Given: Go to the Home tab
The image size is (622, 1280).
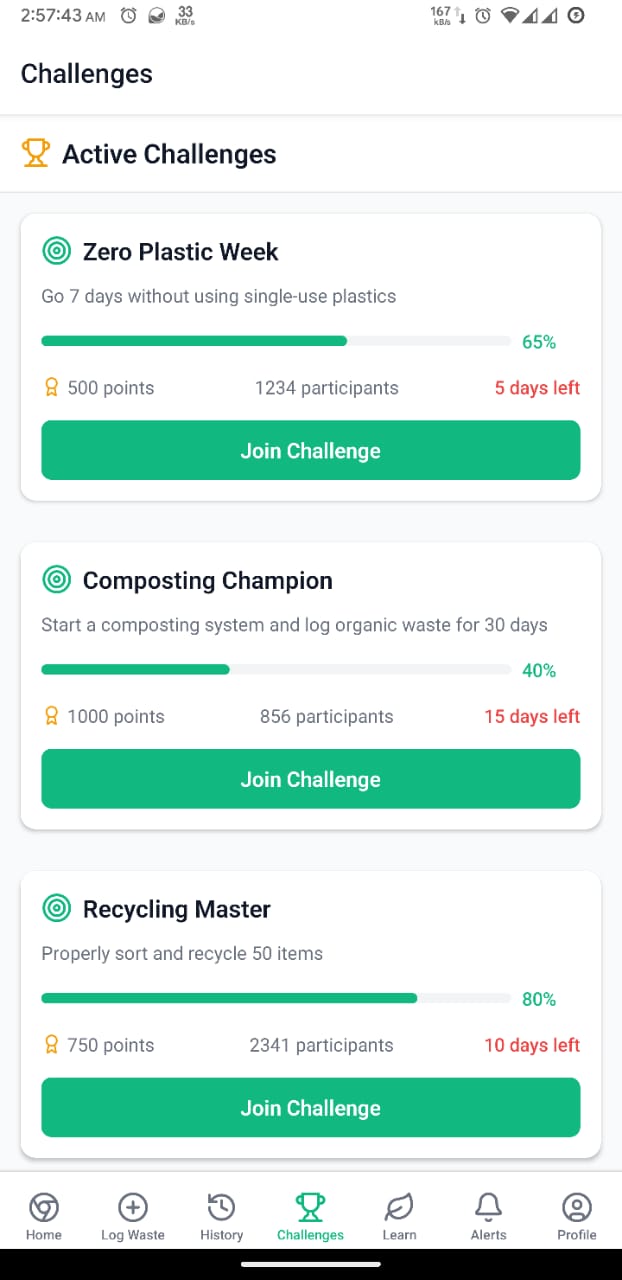Looking at the screenshot, I should 44,1216.
